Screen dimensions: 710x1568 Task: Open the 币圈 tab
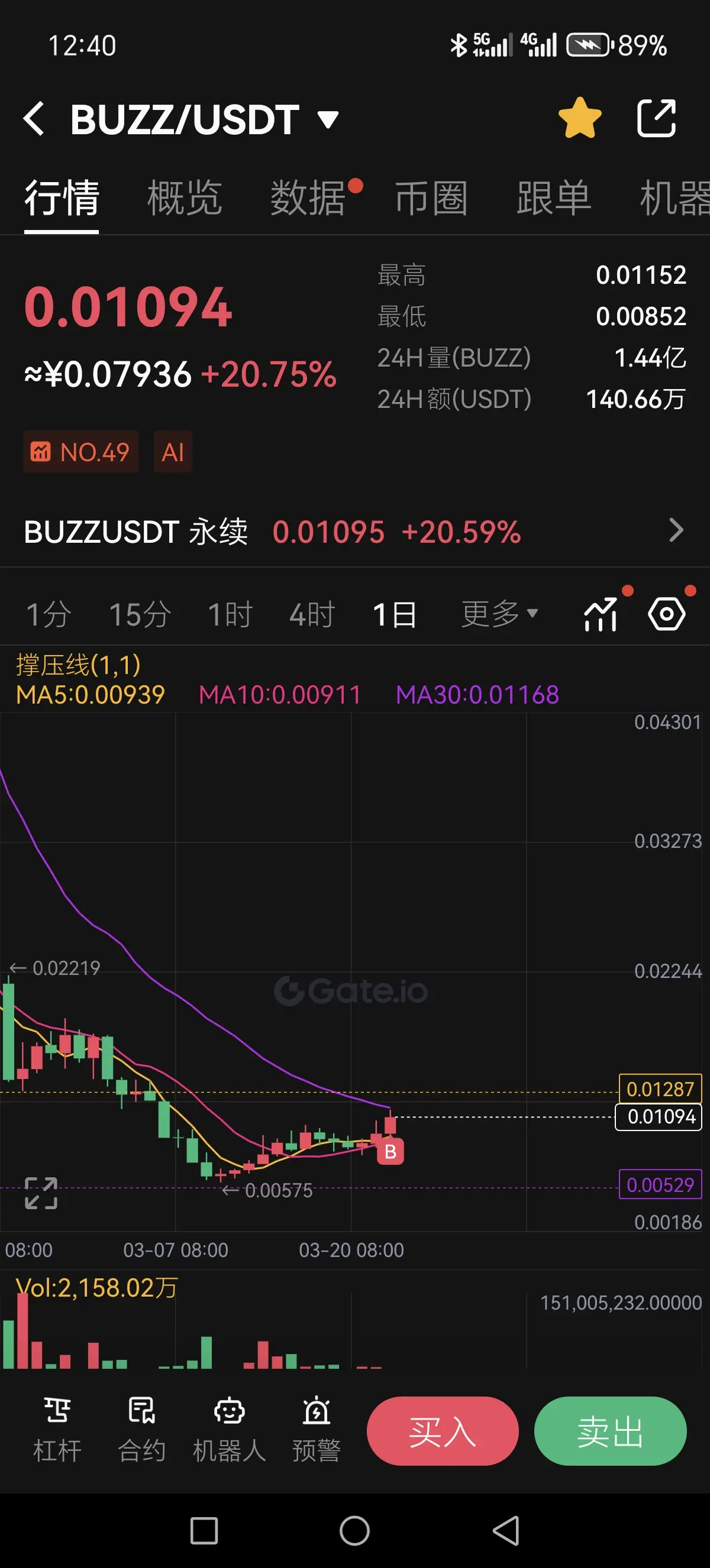point(431,198)
